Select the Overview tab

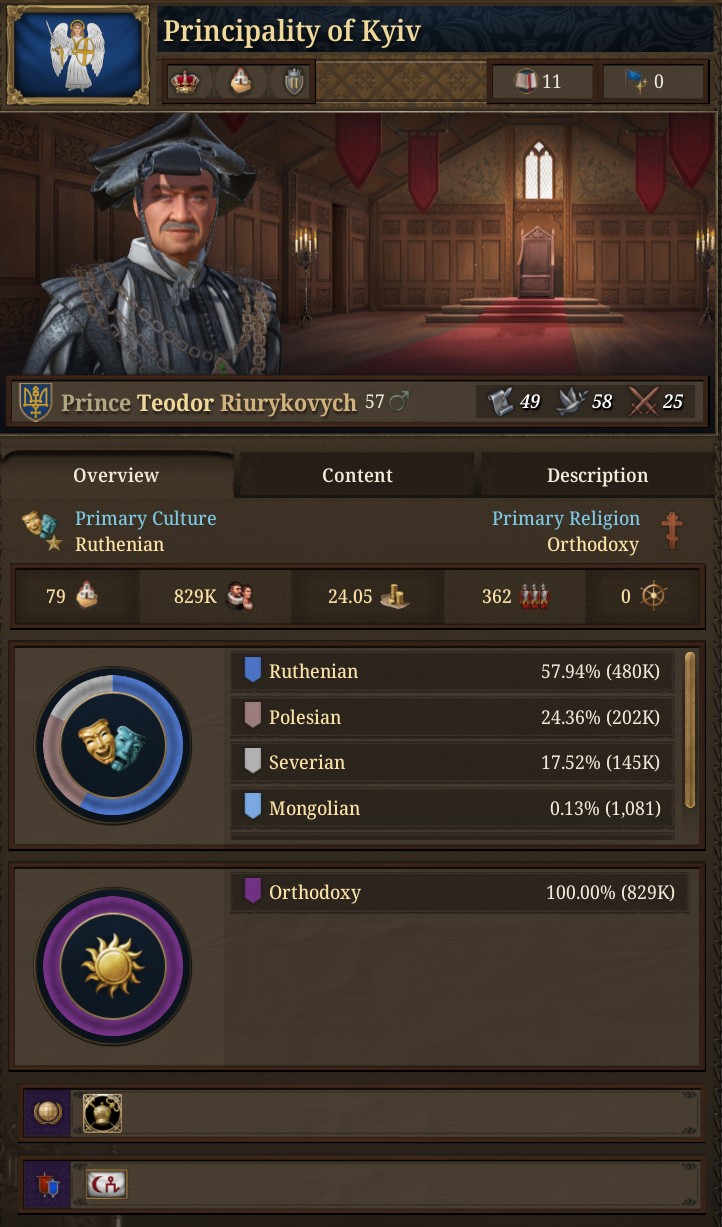click(116, 476)
